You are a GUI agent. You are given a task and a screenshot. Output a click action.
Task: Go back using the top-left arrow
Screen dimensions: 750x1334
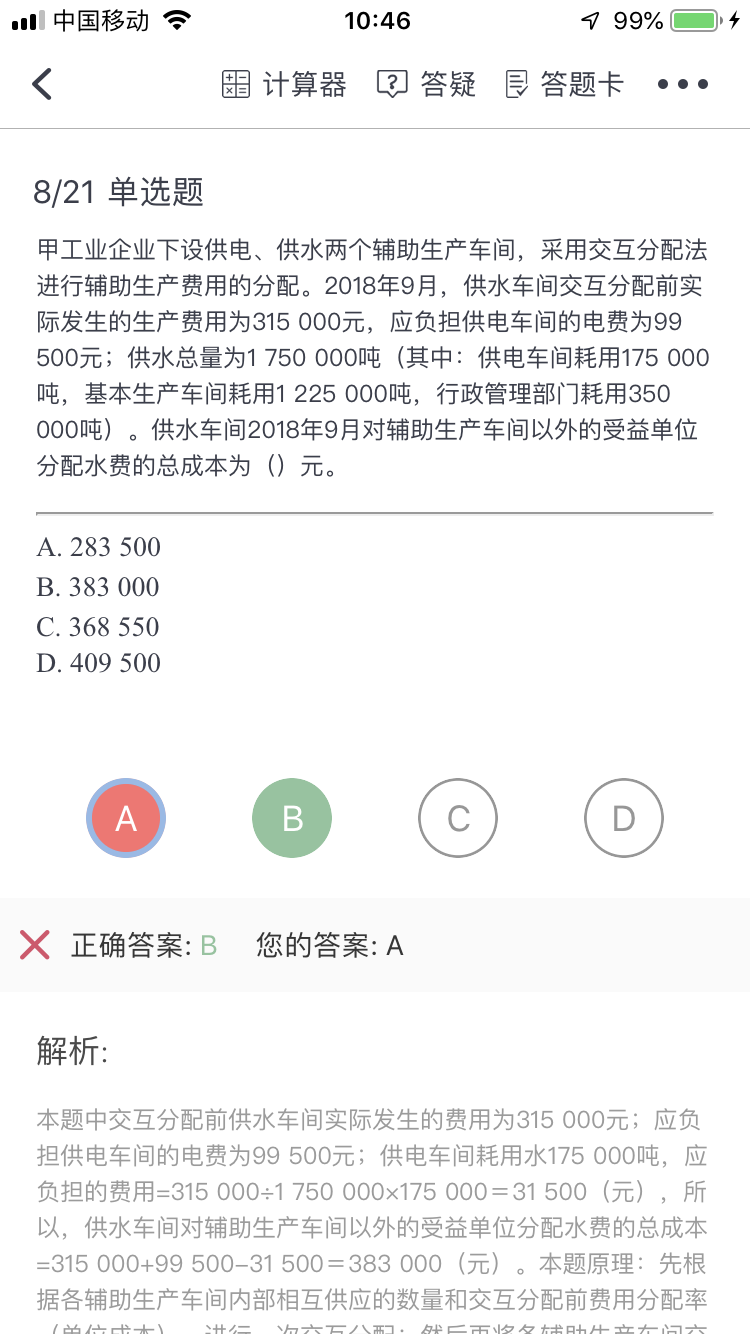[42, 84]
